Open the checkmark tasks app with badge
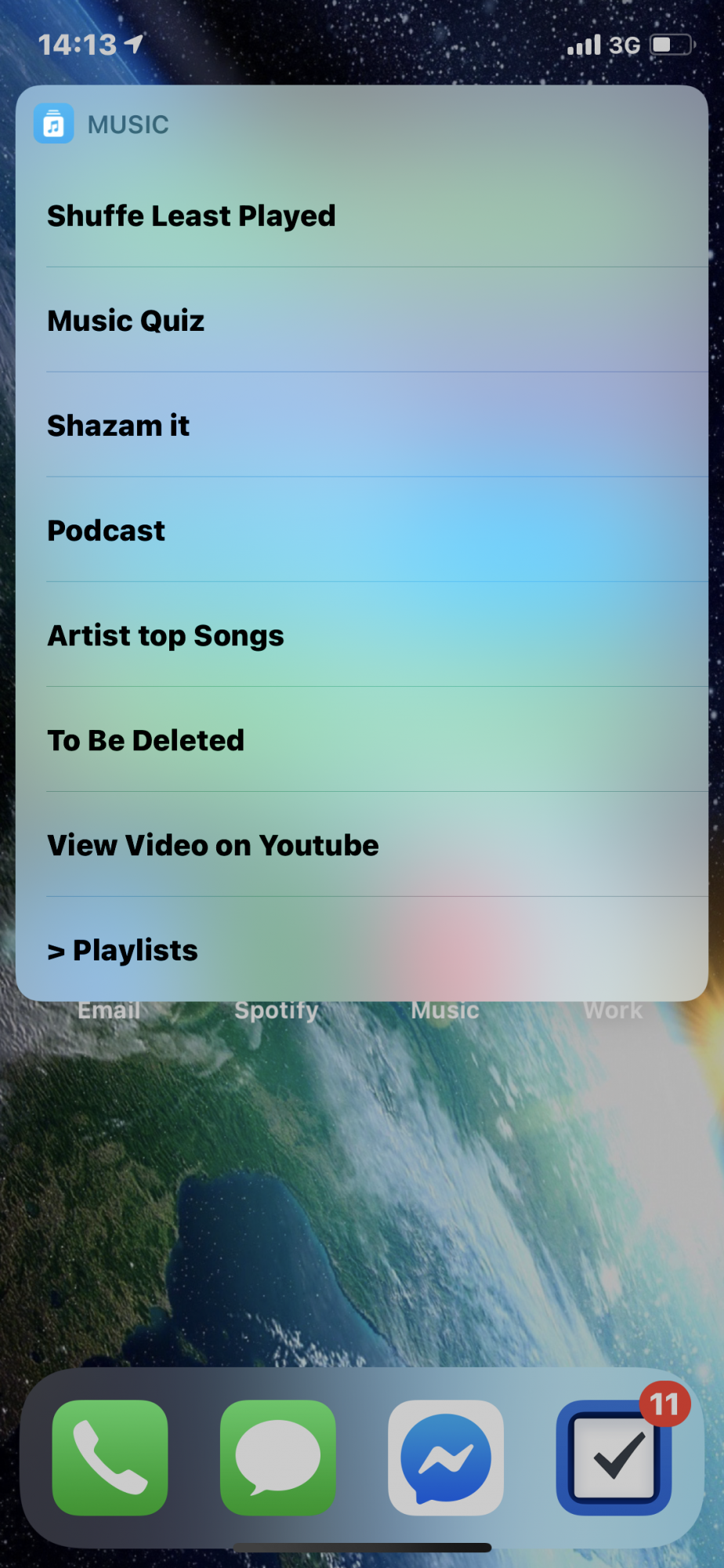 pyautogui.click(x=614, y=1457)
